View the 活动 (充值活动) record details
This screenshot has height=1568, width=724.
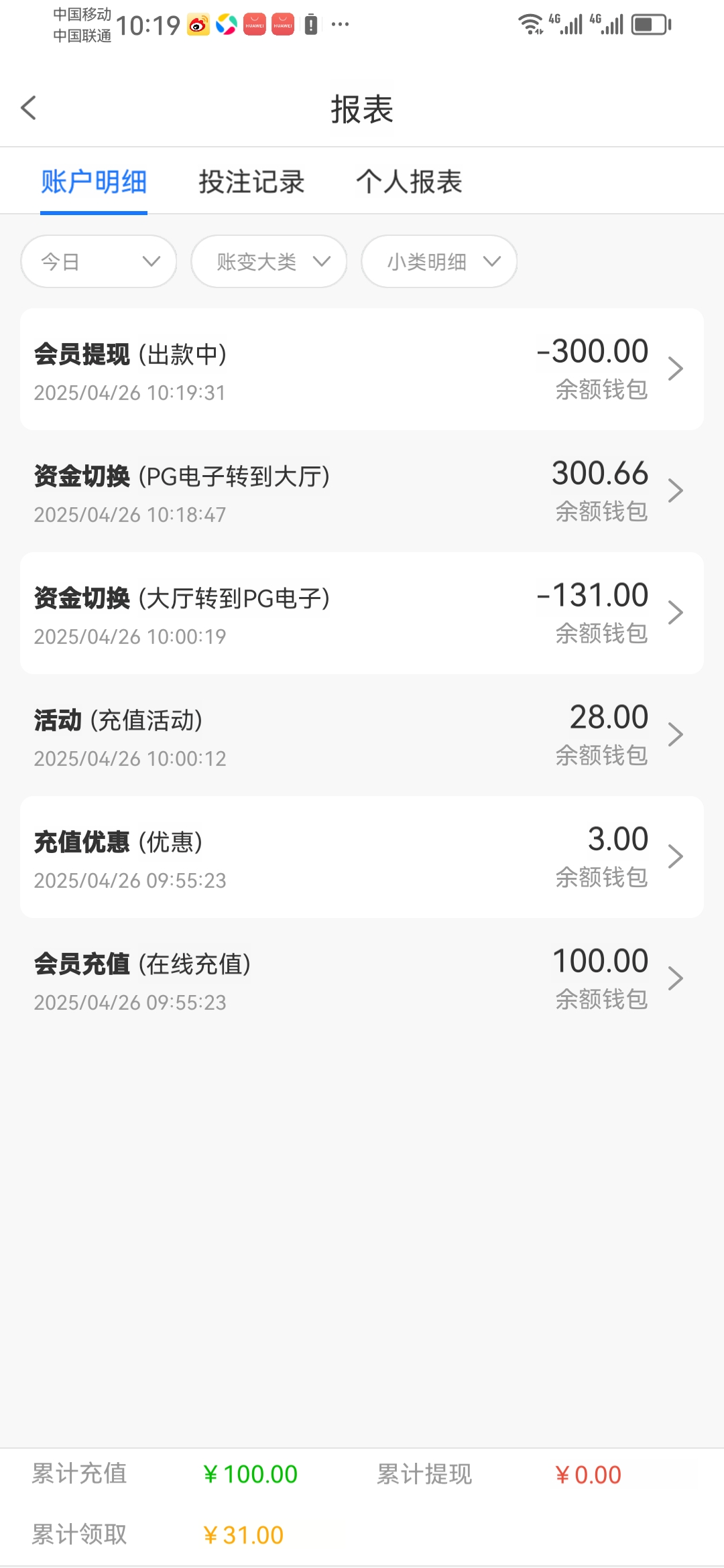pyautogui.click(x=362, y=735)
